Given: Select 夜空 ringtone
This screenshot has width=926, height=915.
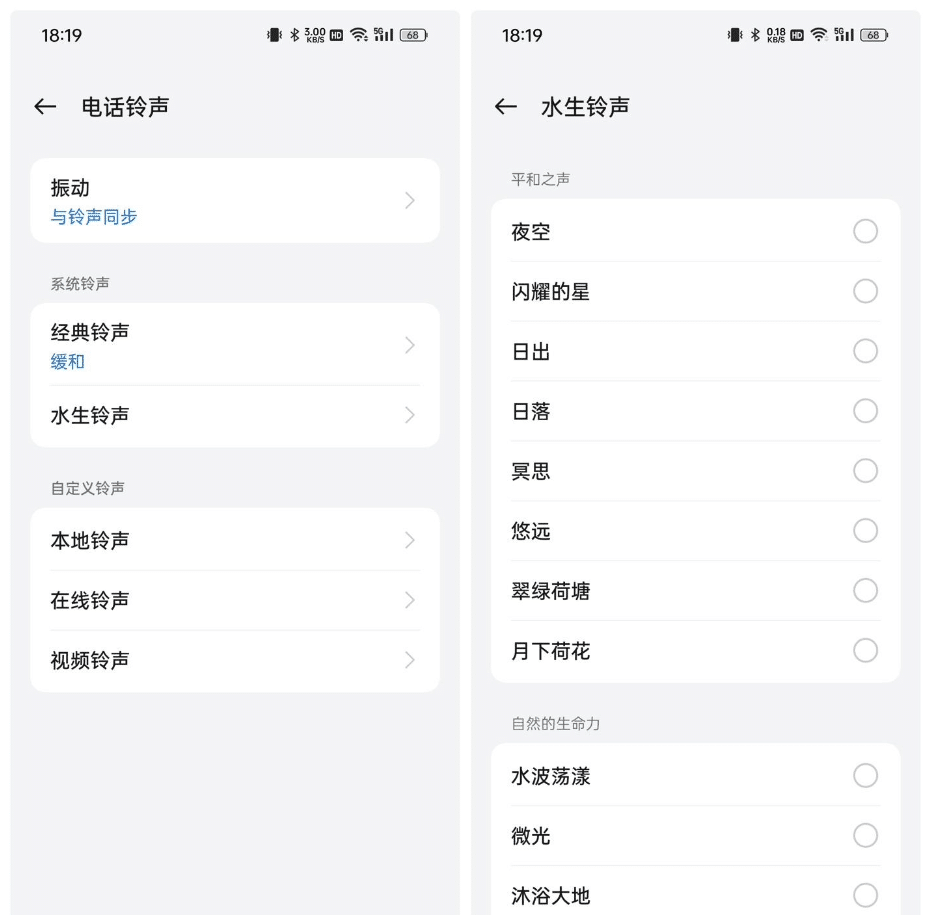Looking at the screenshot, I should (x=865, y=232).
